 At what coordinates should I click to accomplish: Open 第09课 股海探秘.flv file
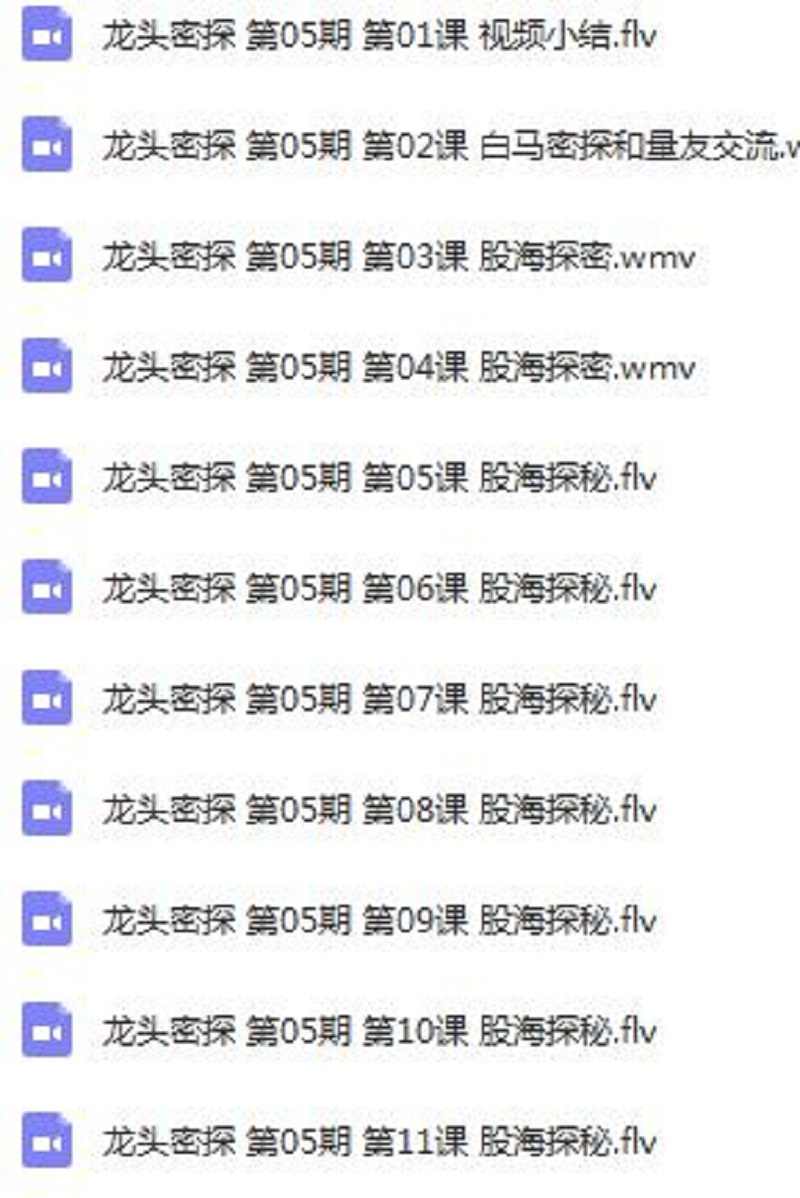coord(378,920)
